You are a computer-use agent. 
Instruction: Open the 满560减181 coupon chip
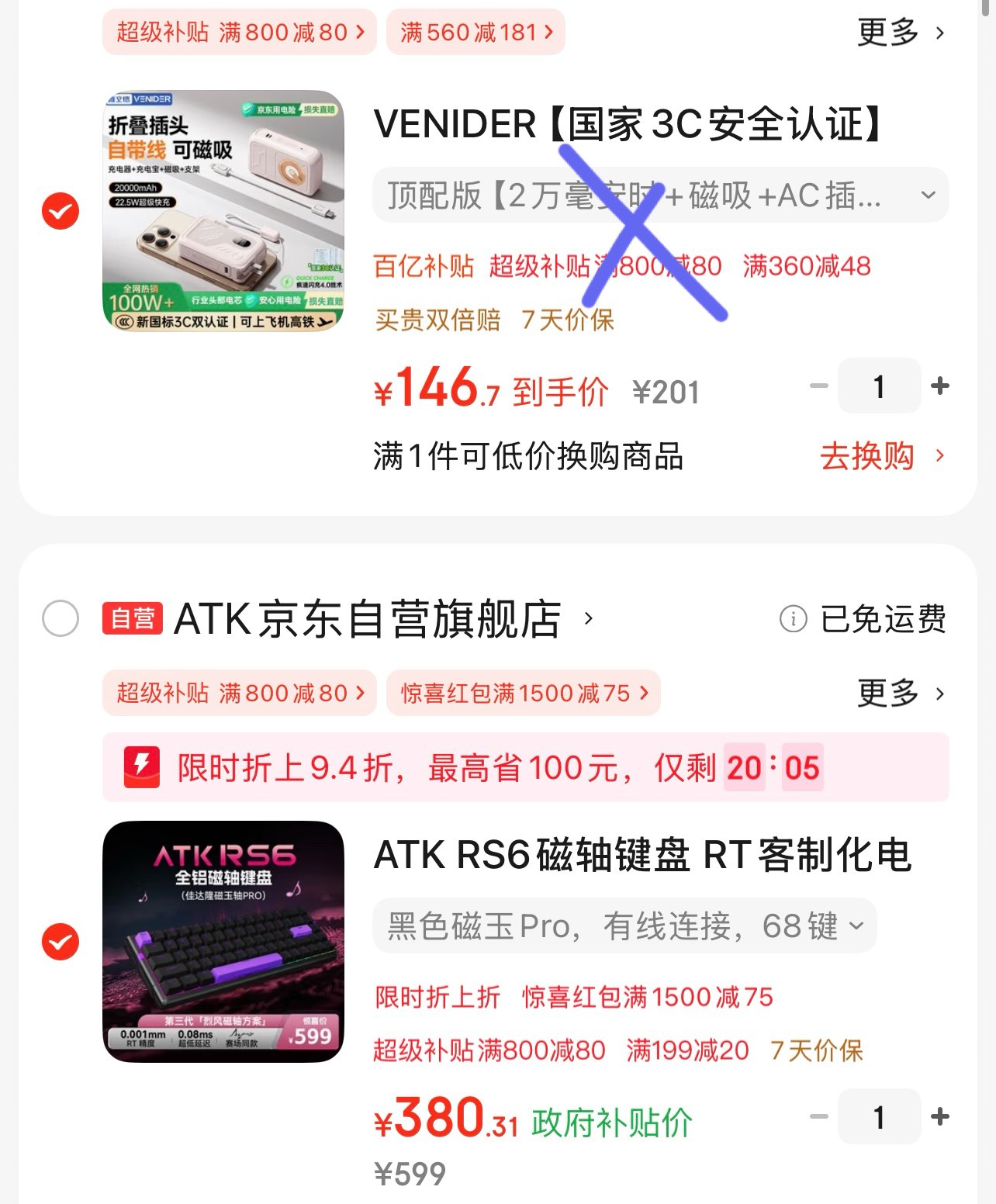click(x=476, y=33)
